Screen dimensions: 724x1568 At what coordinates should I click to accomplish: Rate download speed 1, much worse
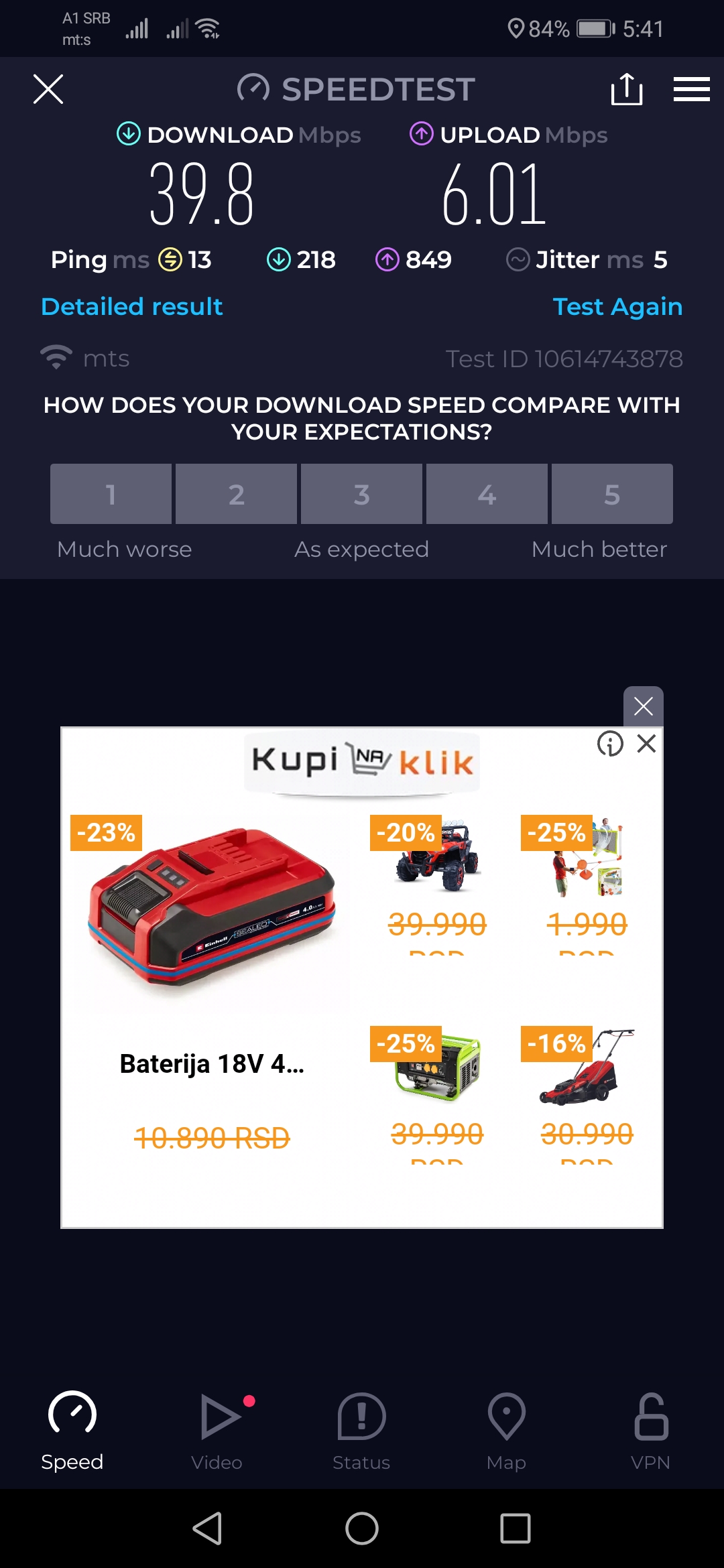click(111, 494)
